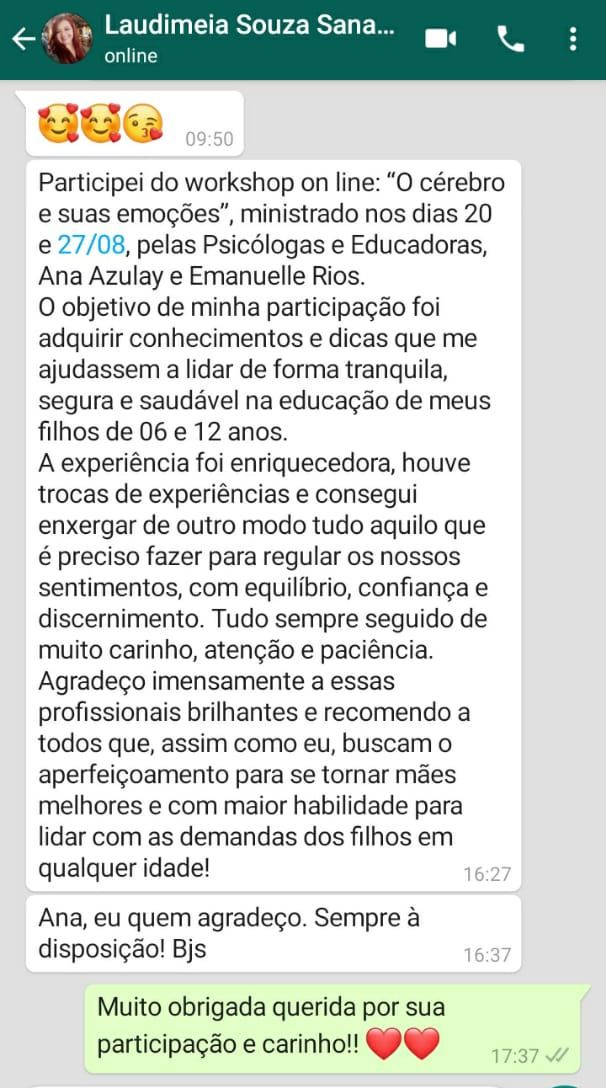Viewport: 606px width, 1088px height.
Task: Start a video call with Laudimeia
Action: click(440, 38)
